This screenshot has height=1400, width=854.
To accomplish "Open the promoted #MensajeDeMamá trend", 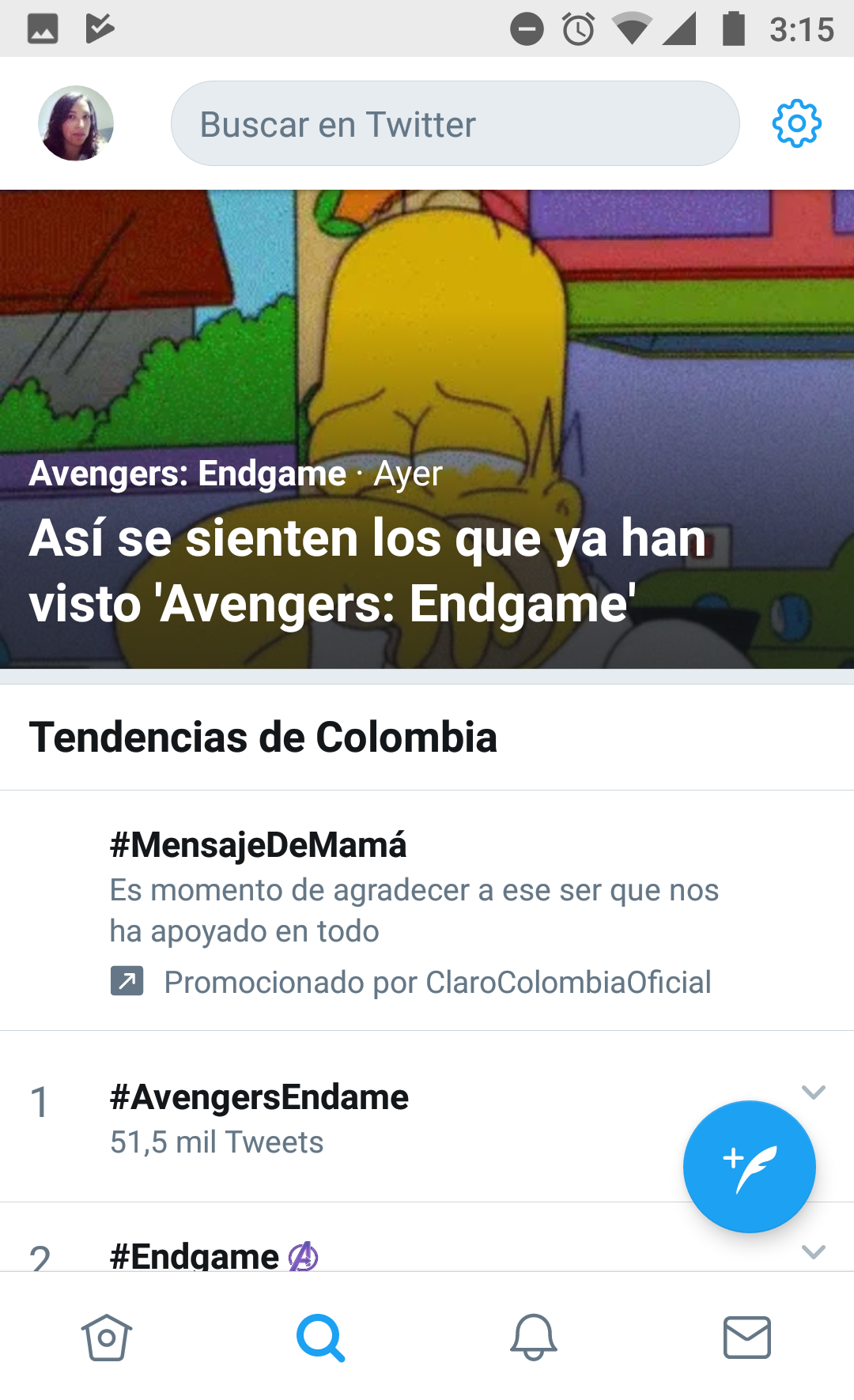I will point(427,911).
